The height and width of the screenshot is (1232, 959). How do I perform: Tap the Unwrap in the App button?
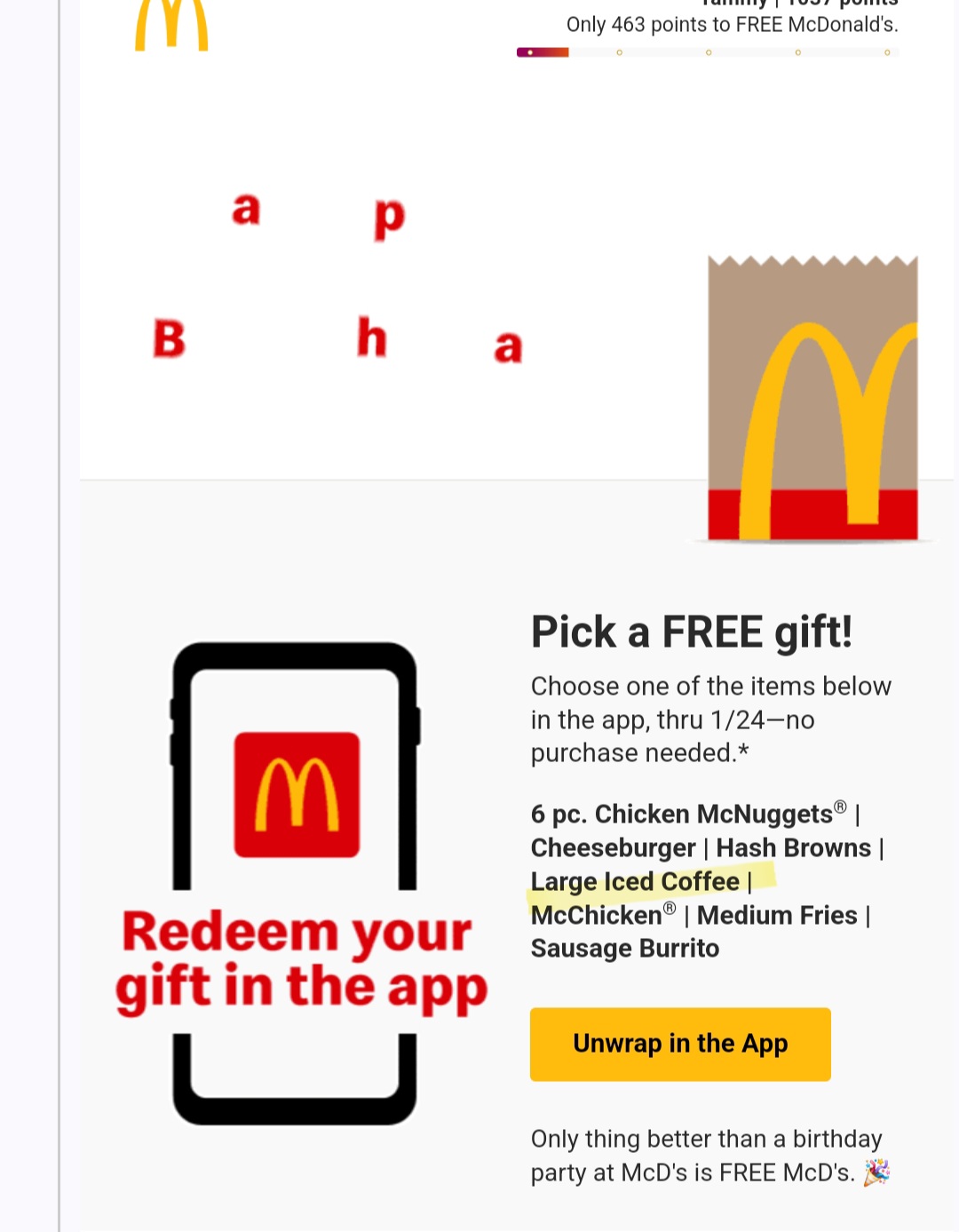(x=680, y=1044)
